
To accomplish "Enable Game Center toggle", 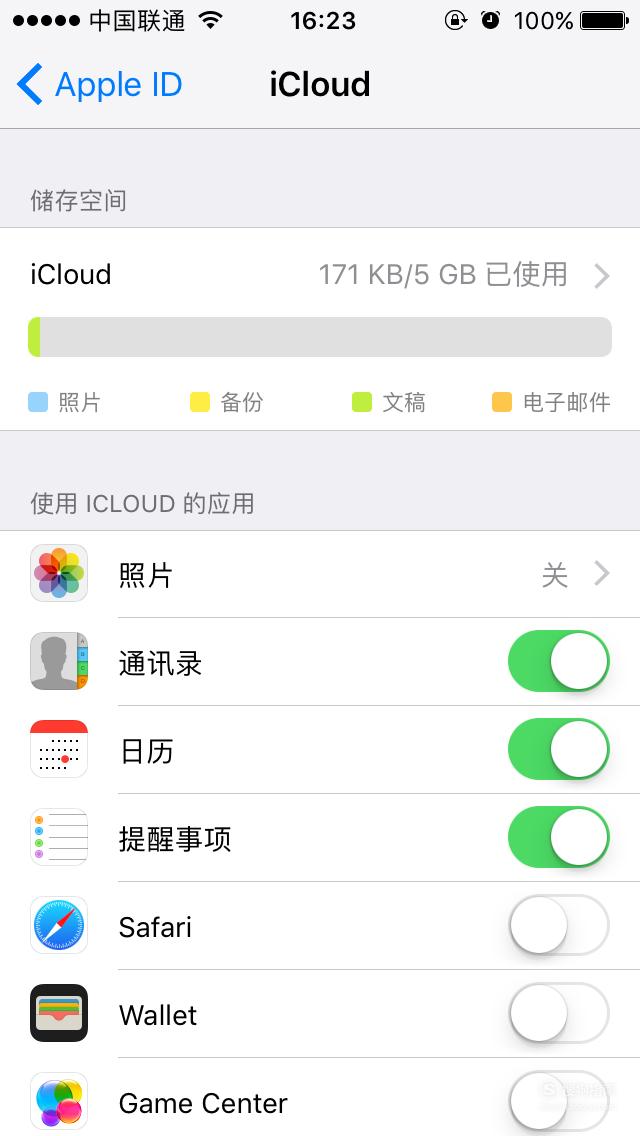I will click(559, 1102).
